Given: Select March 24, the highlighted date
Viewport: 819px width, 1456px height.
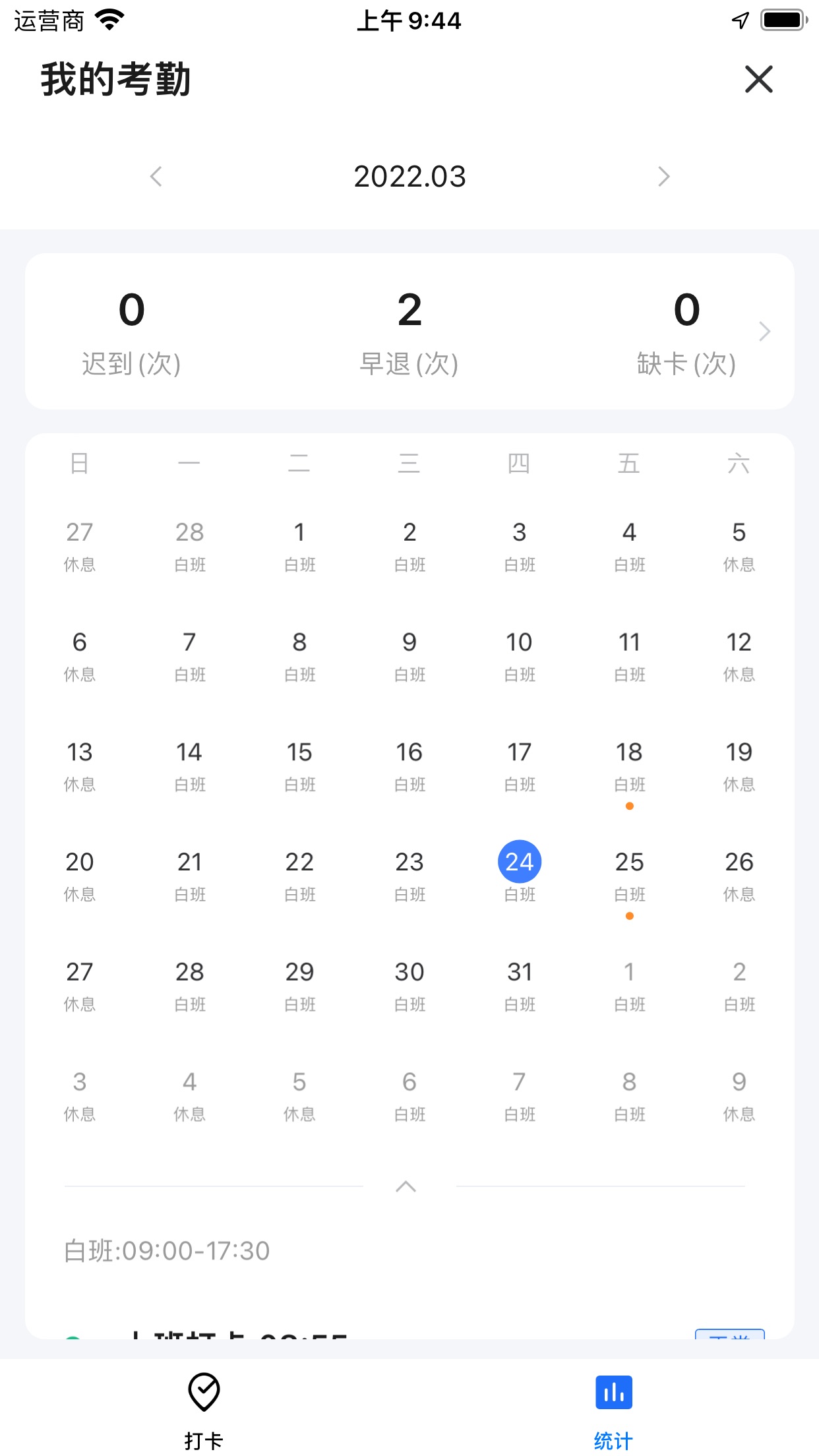Looking at the screenshot, I should click(519, 863).
